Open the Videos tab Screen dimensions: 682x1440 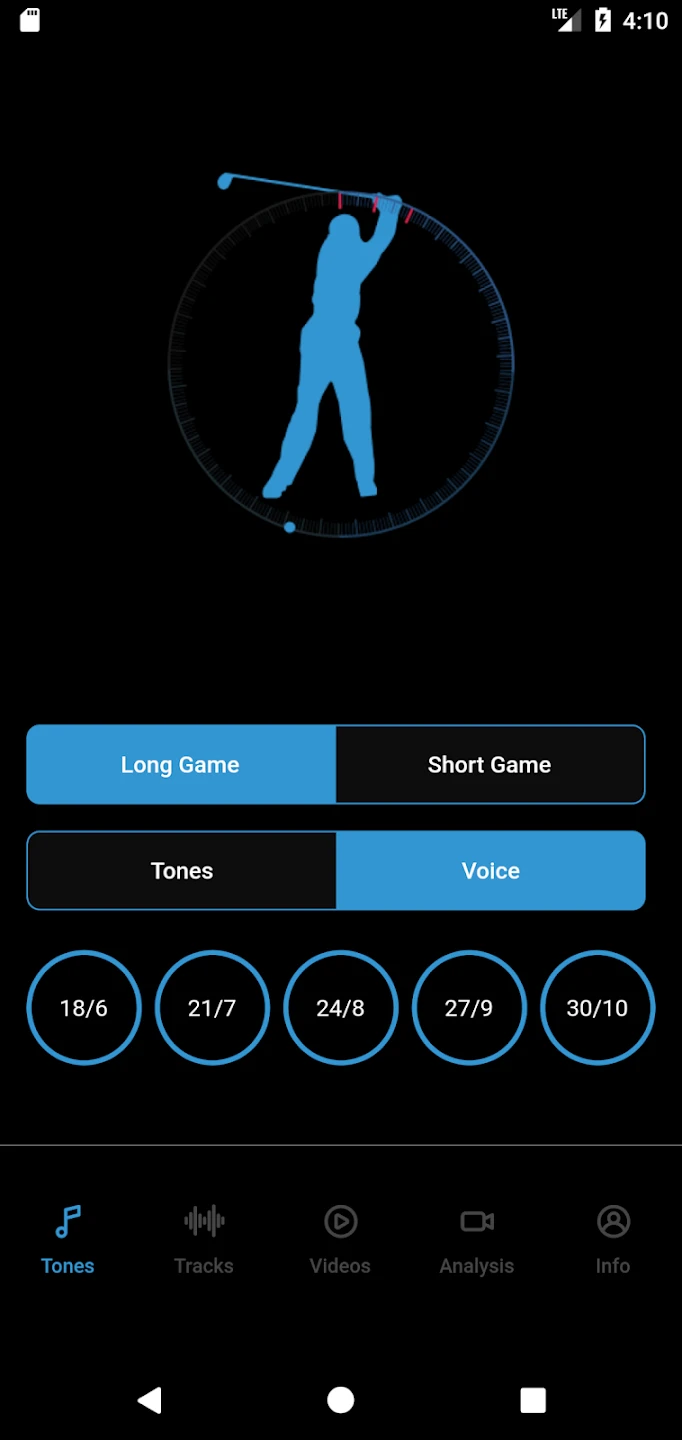click(340, 1240)
